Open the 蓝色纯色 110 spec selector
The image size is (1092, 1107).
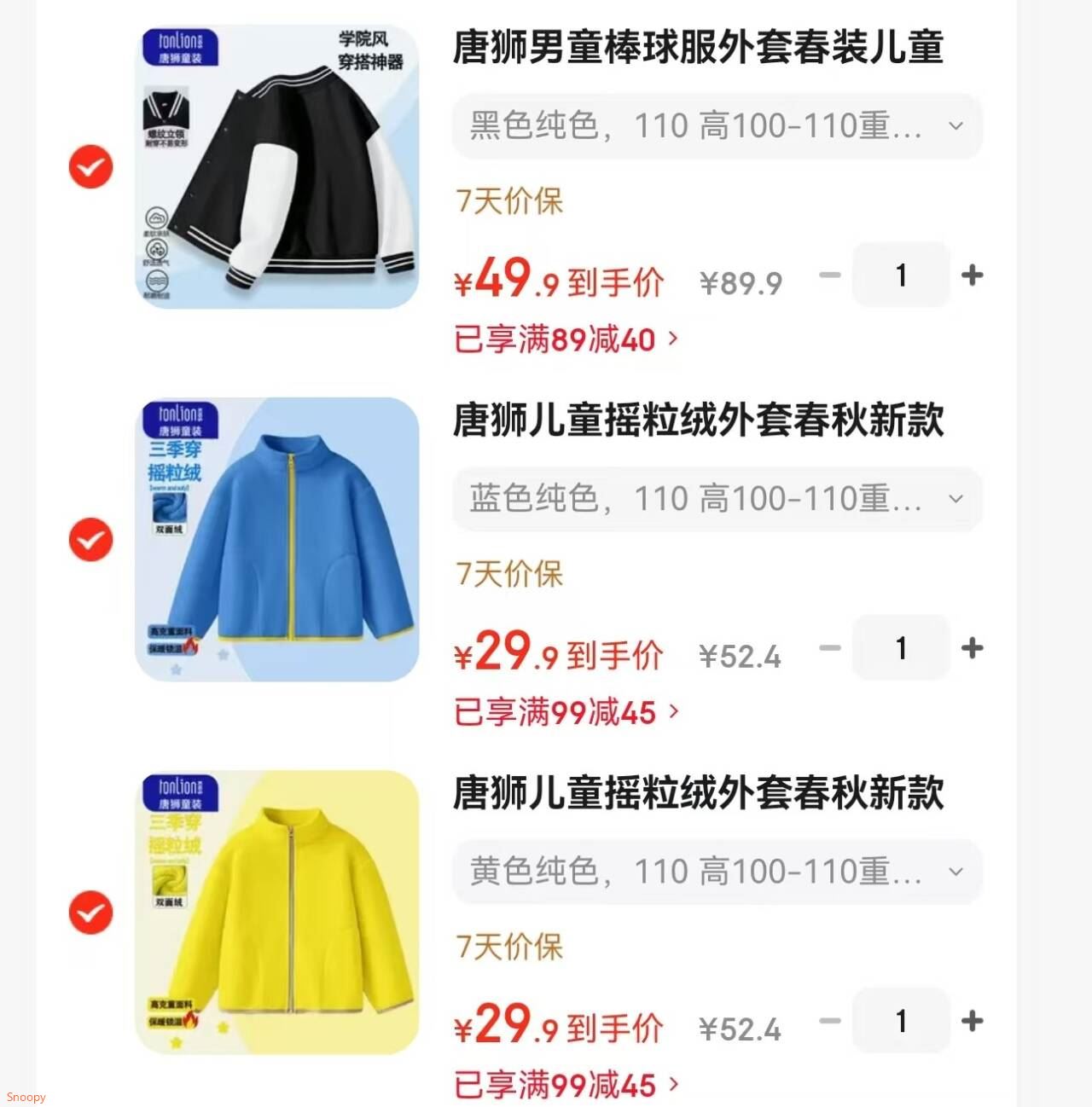[x=717, y=499]
